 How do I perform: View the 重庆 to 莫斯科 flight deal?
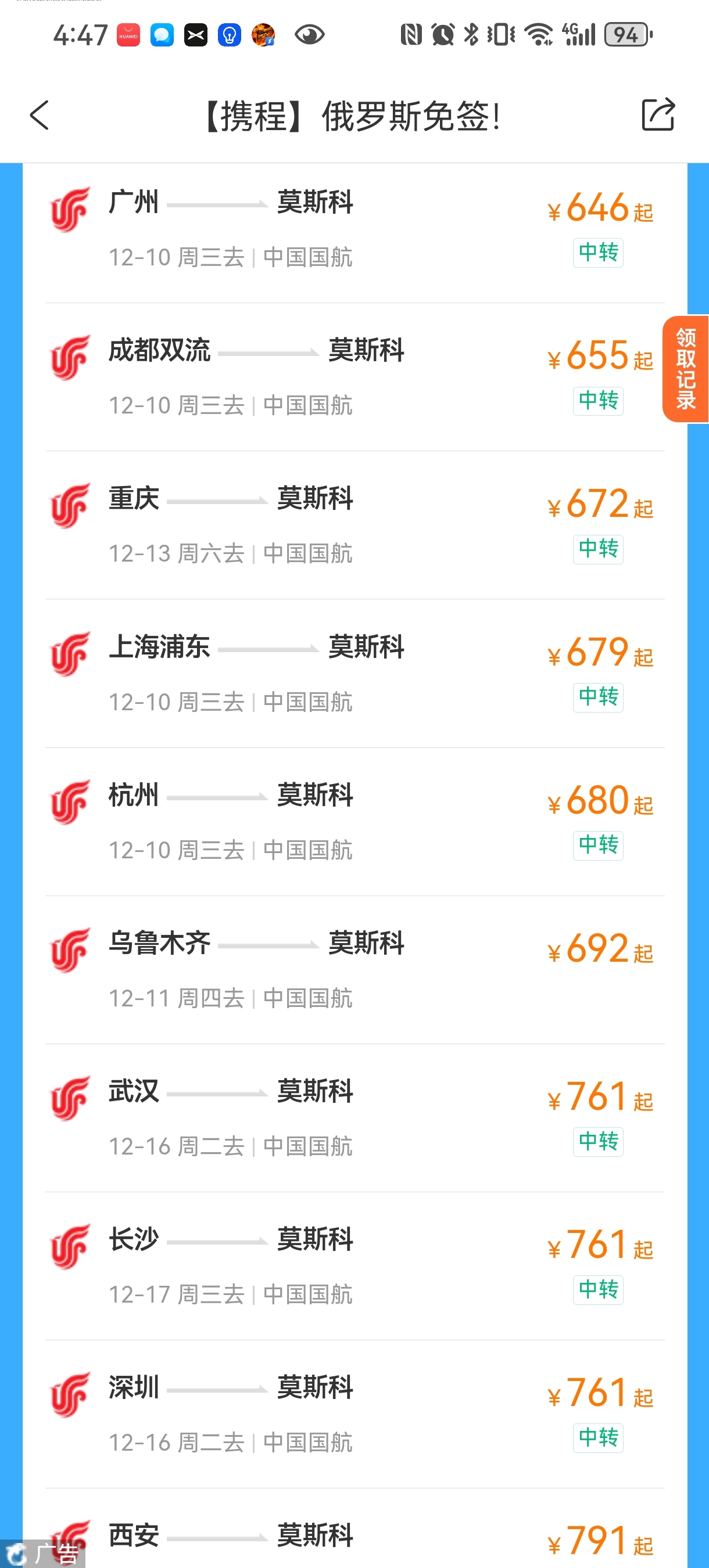[353, 526]
